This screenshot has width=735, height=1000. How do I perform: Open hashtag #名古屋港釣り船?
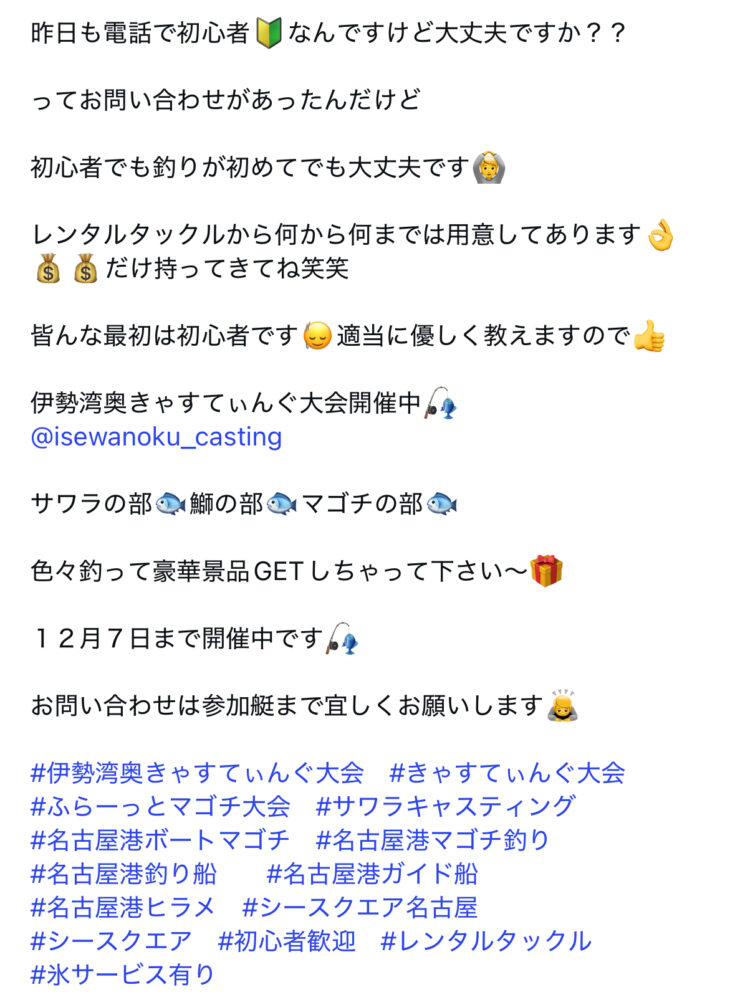[124, 874]
